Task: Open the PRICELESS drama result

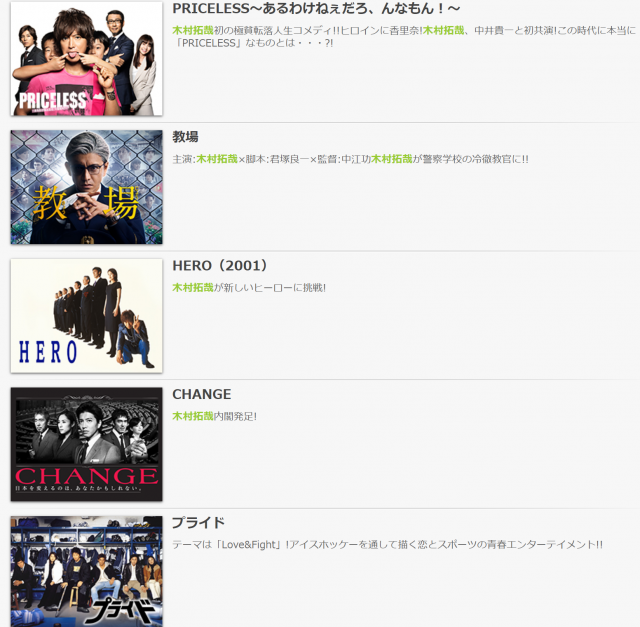Action: pos(315,9)
